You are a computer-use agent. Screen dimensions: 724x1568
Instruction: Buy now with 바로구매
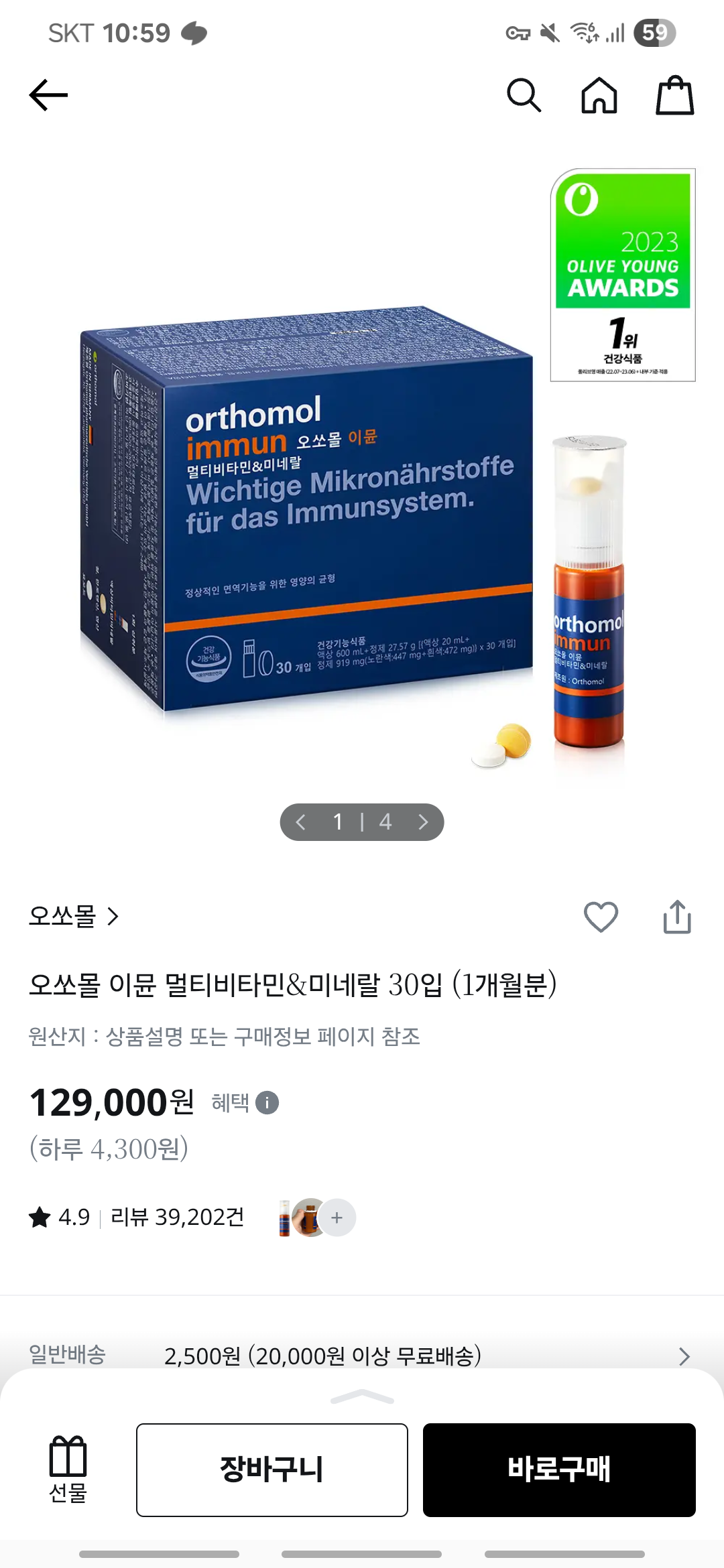(x=559, y=1469)
